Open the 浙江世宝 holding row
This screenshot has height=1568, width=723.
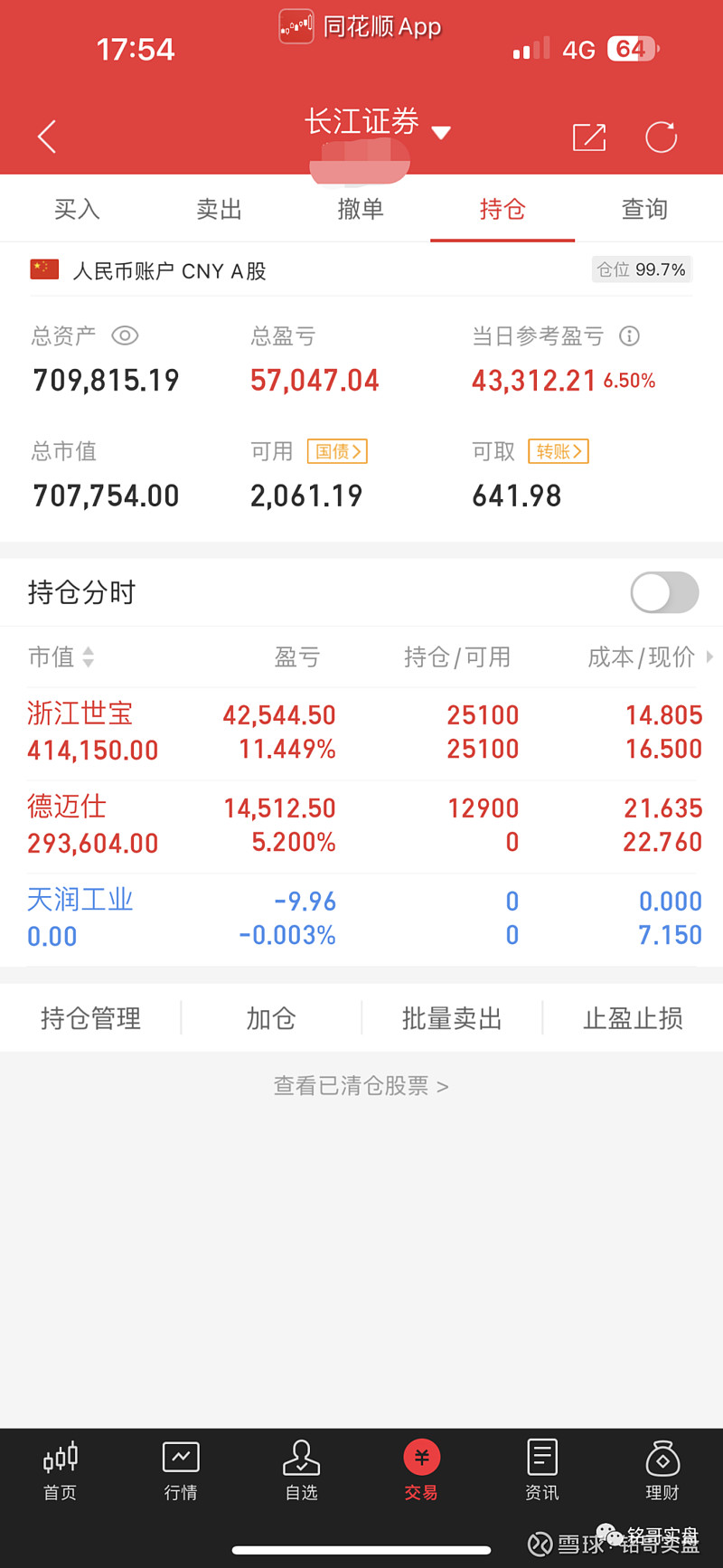click(x=361, y=732)
